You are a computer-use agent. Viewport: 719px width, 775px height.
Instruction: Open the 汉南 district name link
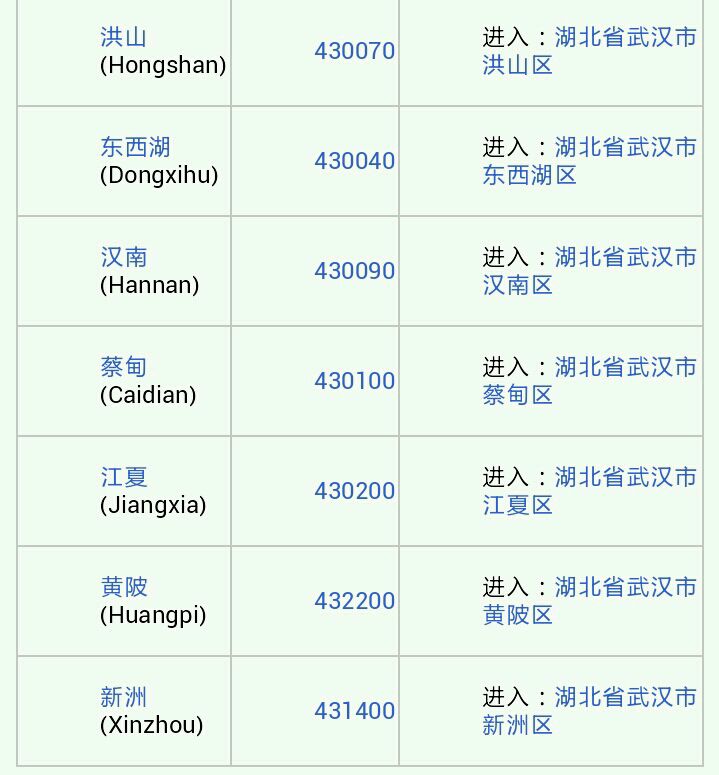coord(124,257)
